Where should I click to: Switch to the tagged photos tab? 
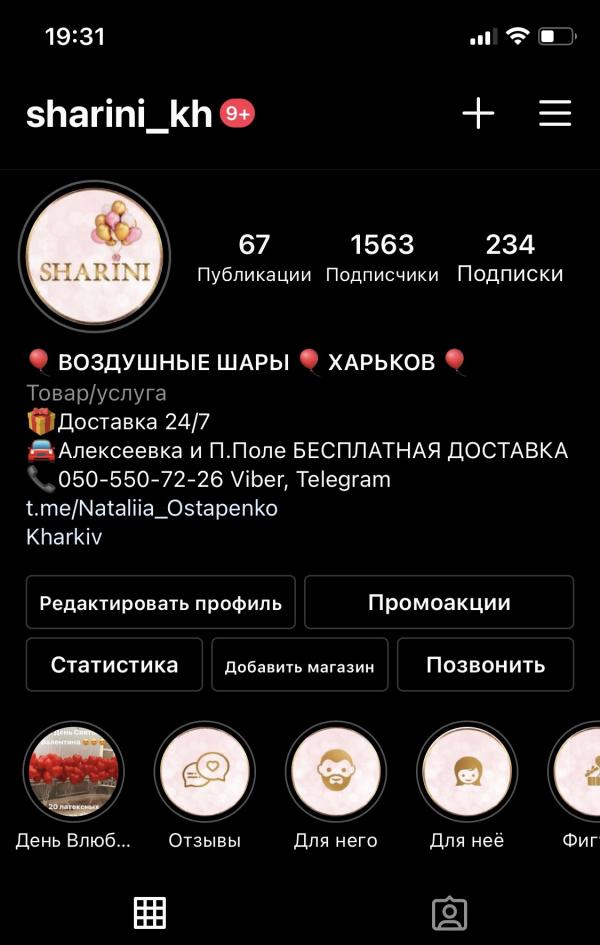point(449,914)
